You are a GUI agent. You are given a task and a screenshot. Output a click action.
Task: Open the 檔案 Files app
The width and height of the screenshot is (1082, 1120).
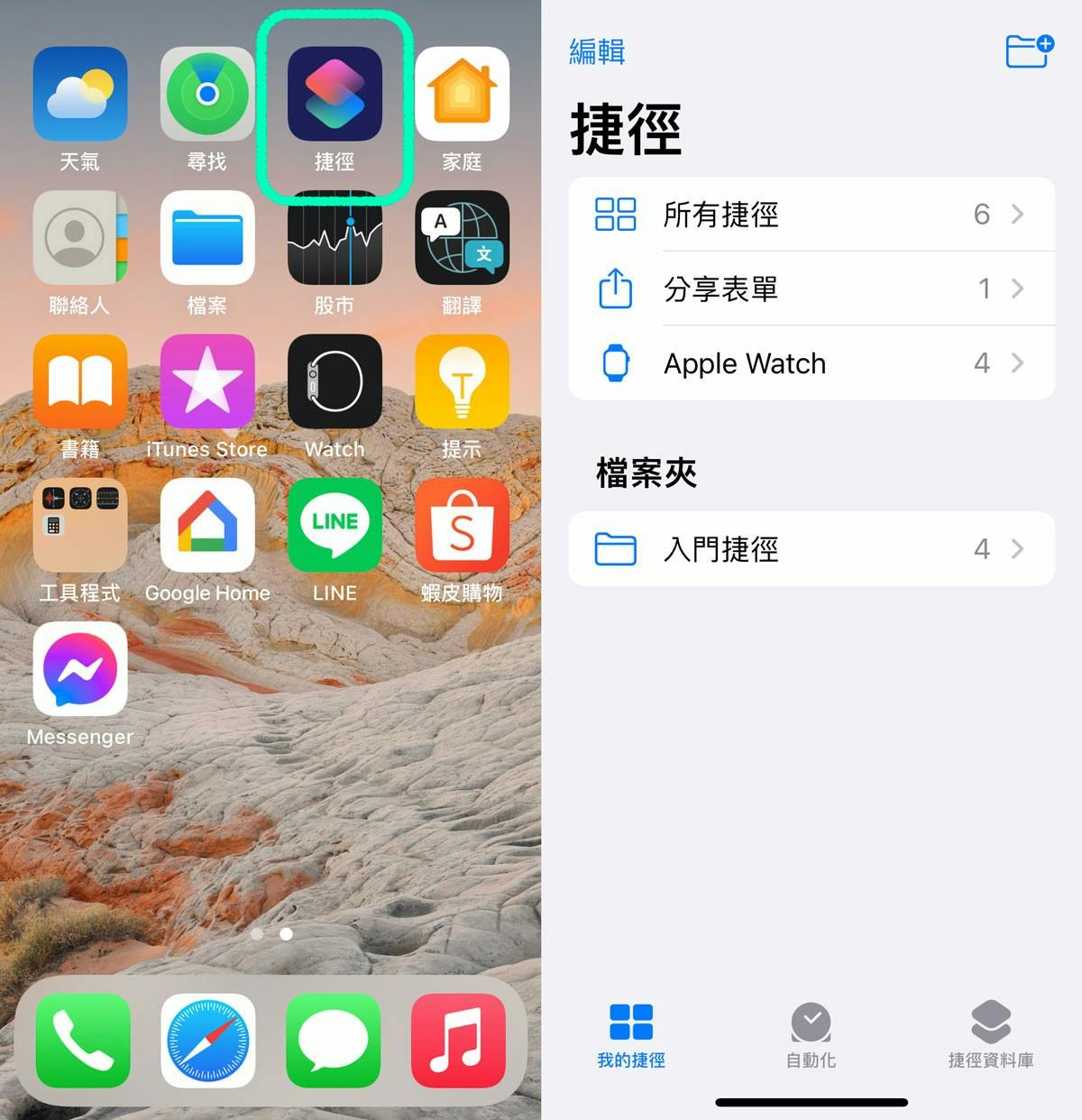pyautogui.click(x=207, y=238)
